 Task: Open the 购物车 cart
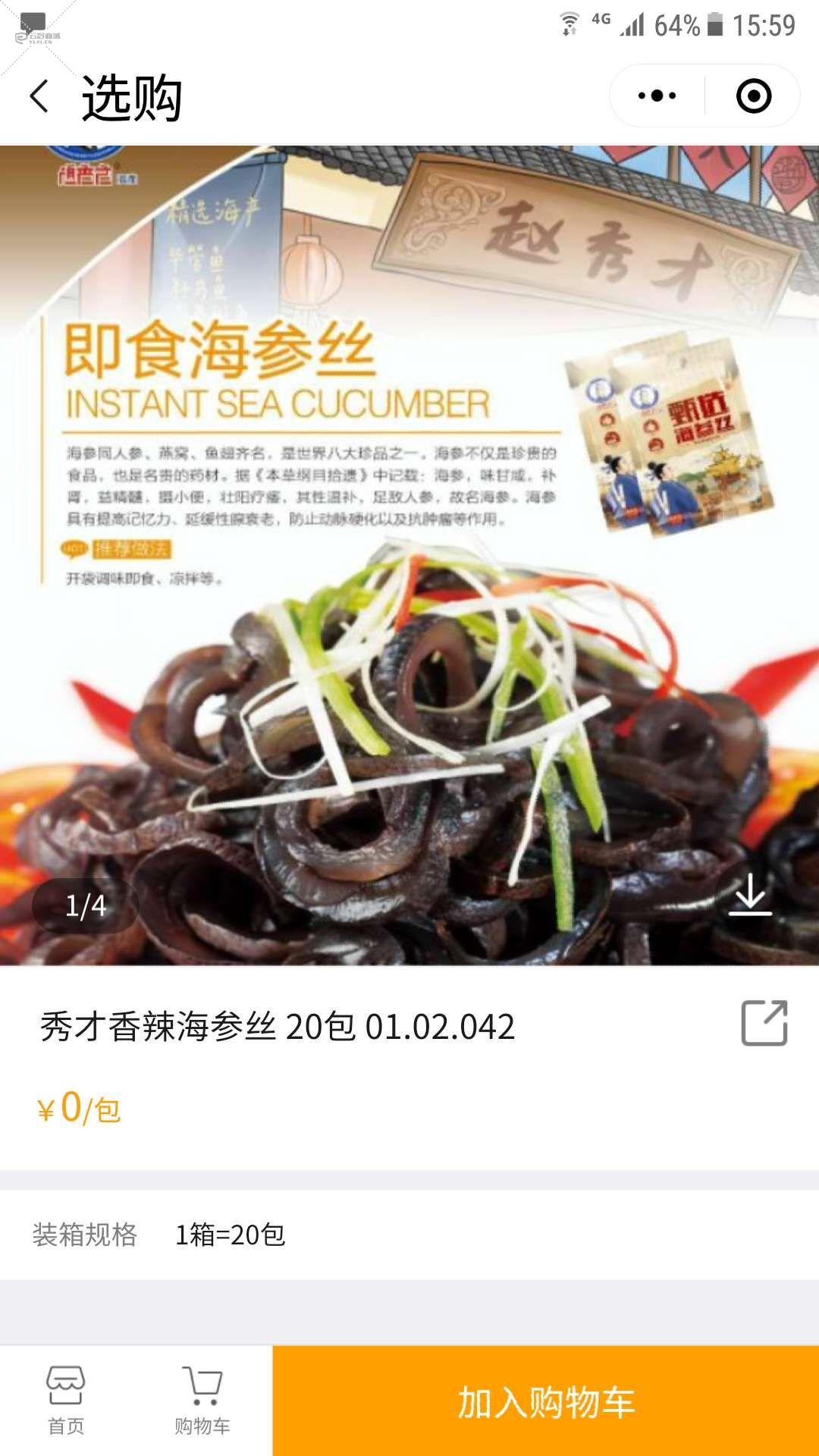tap(202, 1401)
